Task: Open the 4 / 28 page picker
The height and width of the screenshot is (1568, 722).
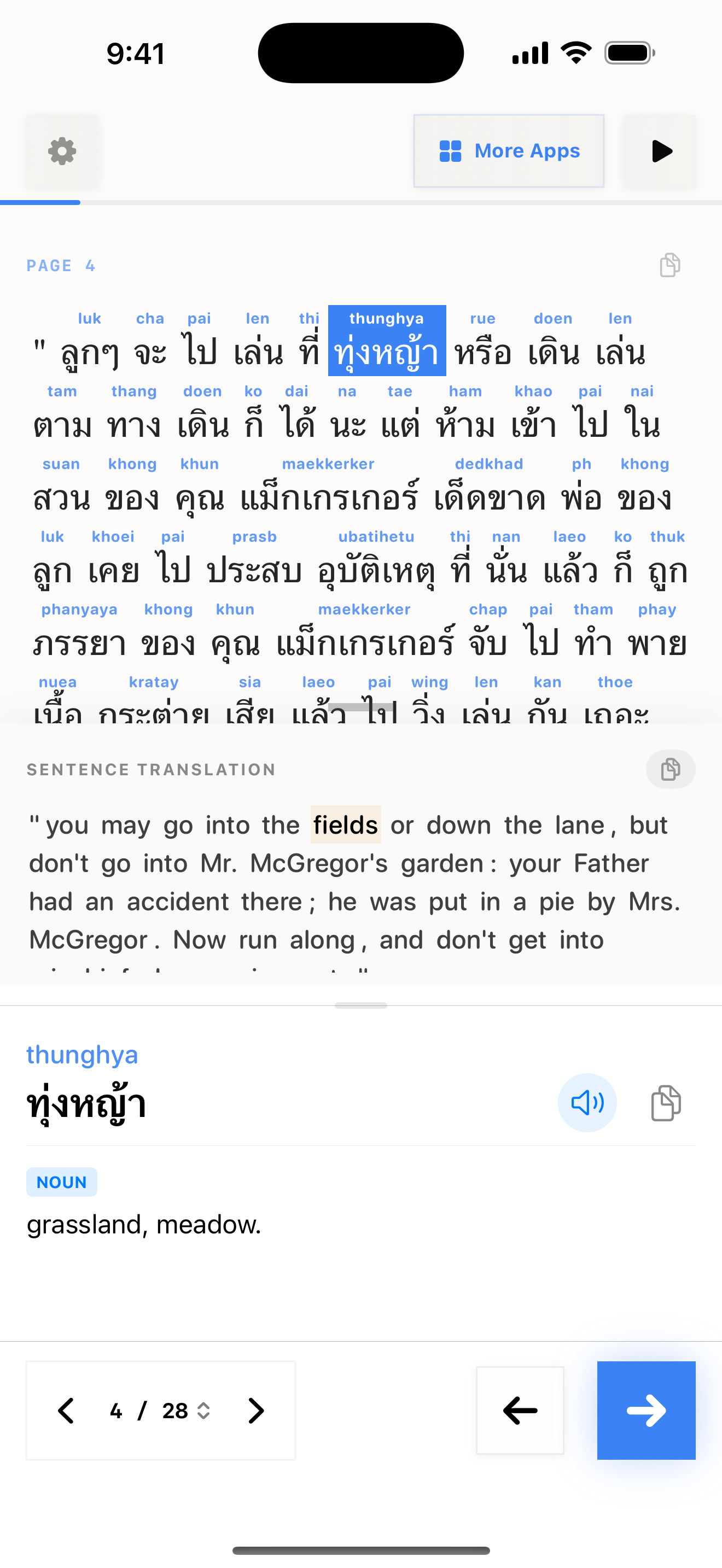Action: click(161, 1411)
